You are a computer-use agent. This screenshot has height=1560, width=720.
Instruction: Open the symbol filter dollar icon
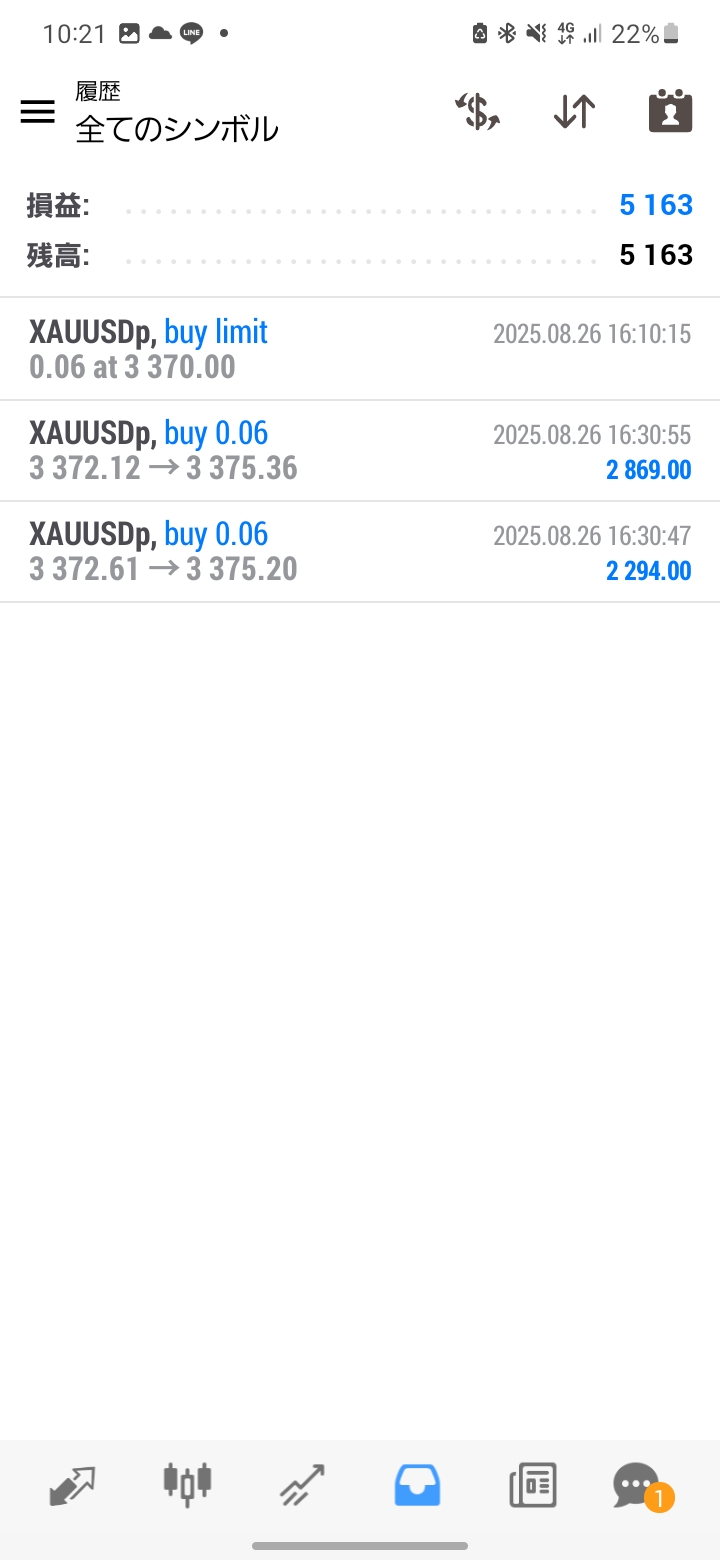478,112
